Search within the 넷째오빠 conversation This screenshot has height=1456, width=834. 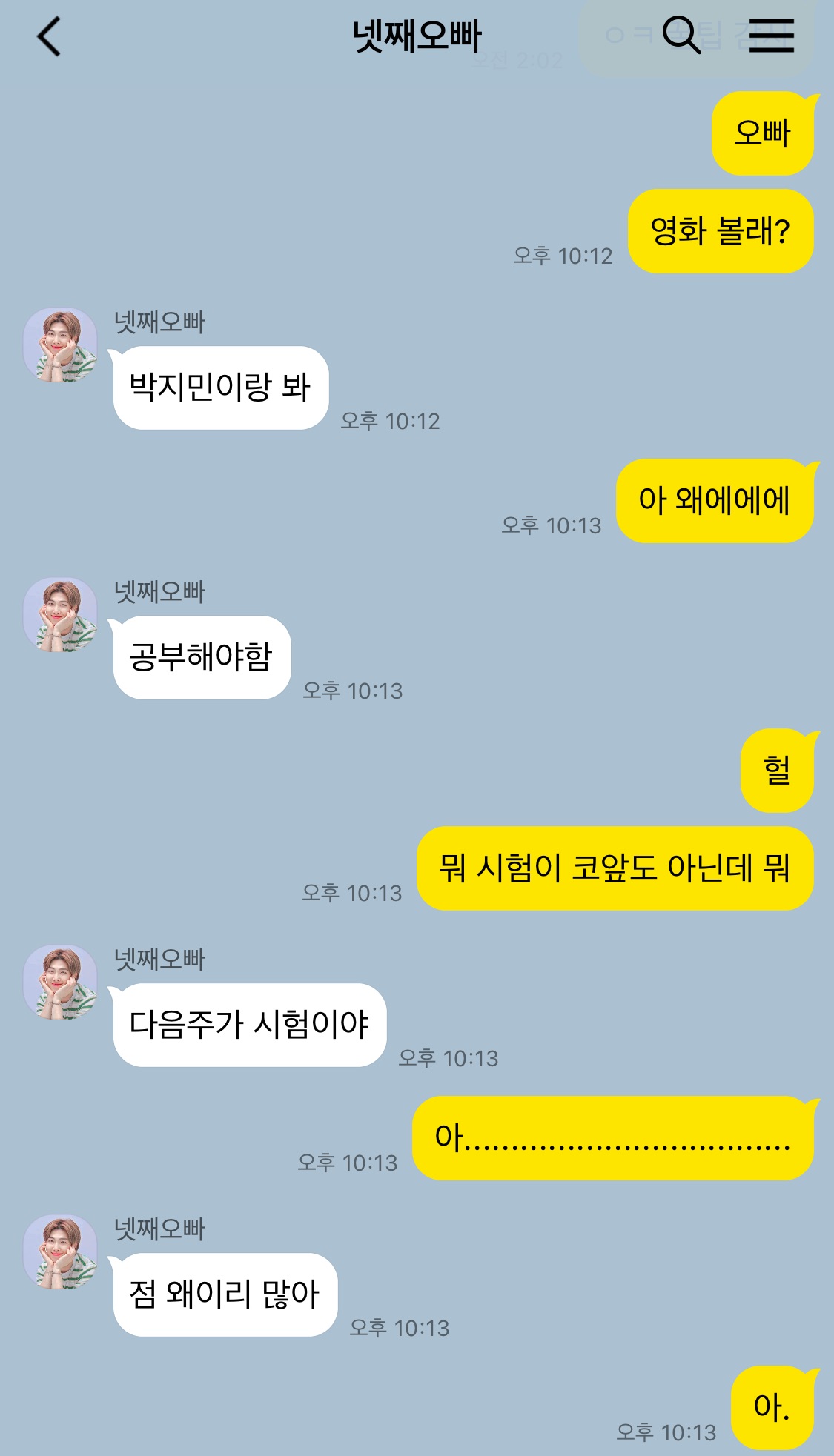681,36
